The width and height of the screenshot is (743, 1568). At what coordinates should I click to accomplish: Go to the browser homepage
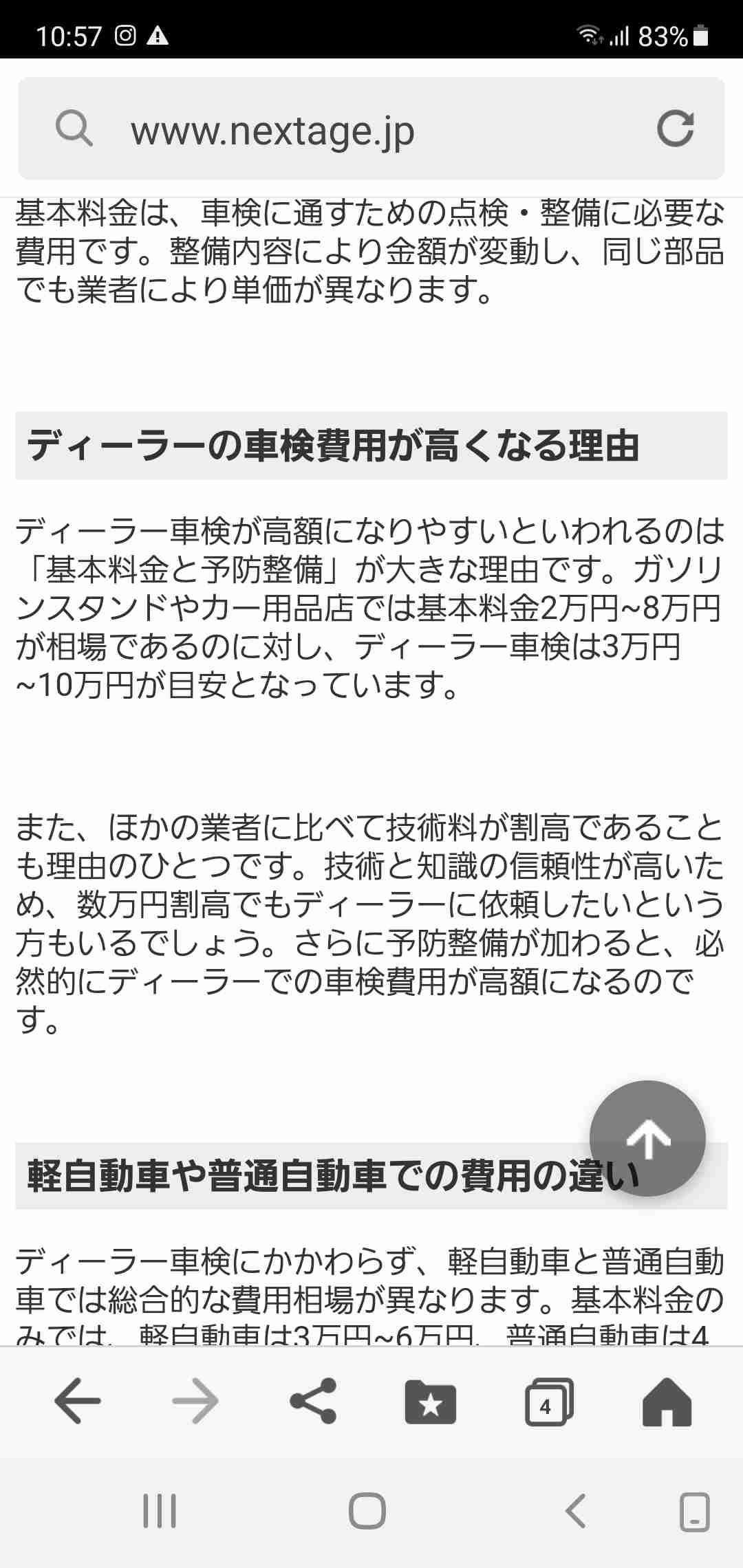pyautogui.click(x=666, y=1401)
